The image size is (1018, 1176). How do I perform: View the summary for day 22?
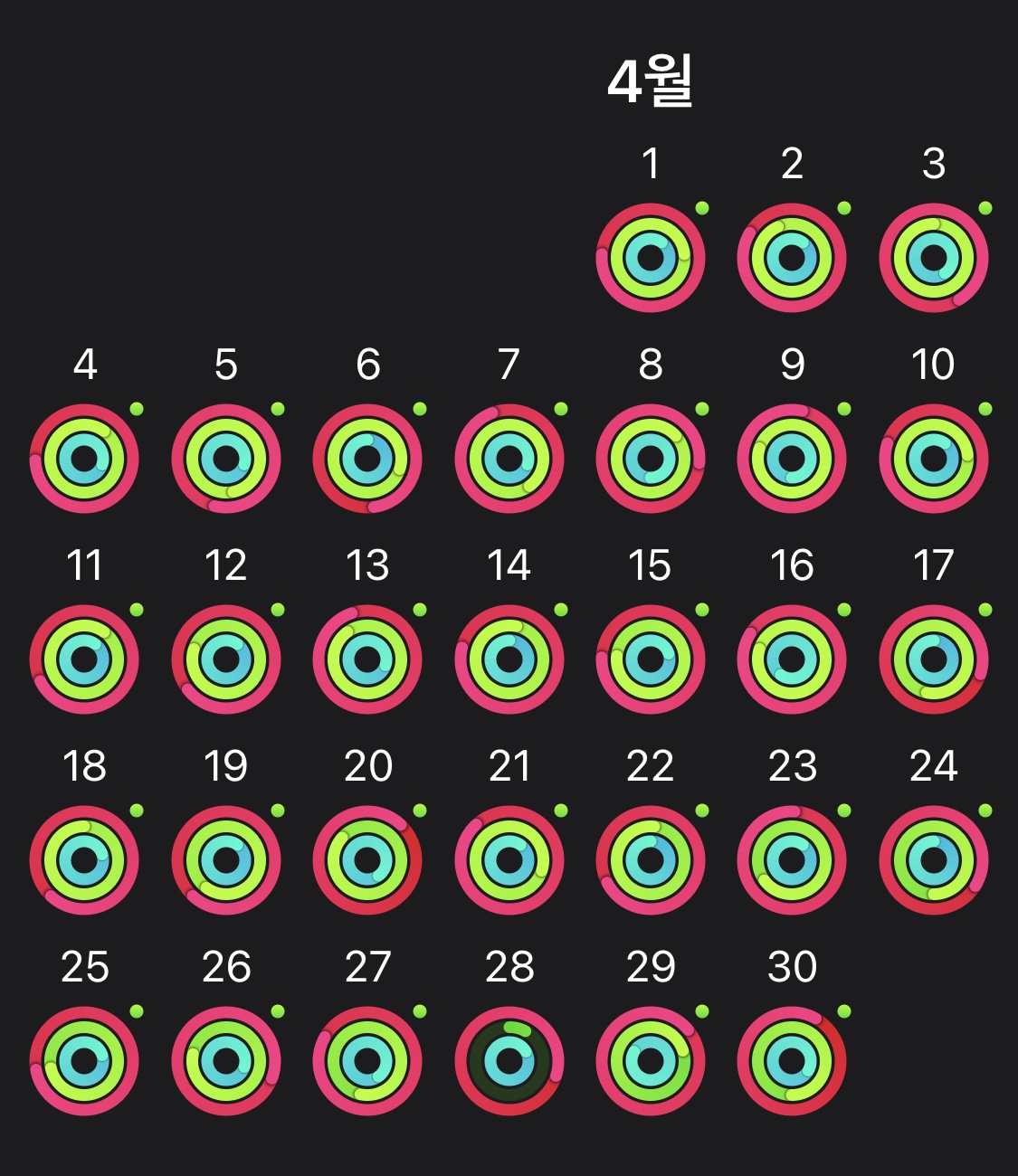point(651,860)
